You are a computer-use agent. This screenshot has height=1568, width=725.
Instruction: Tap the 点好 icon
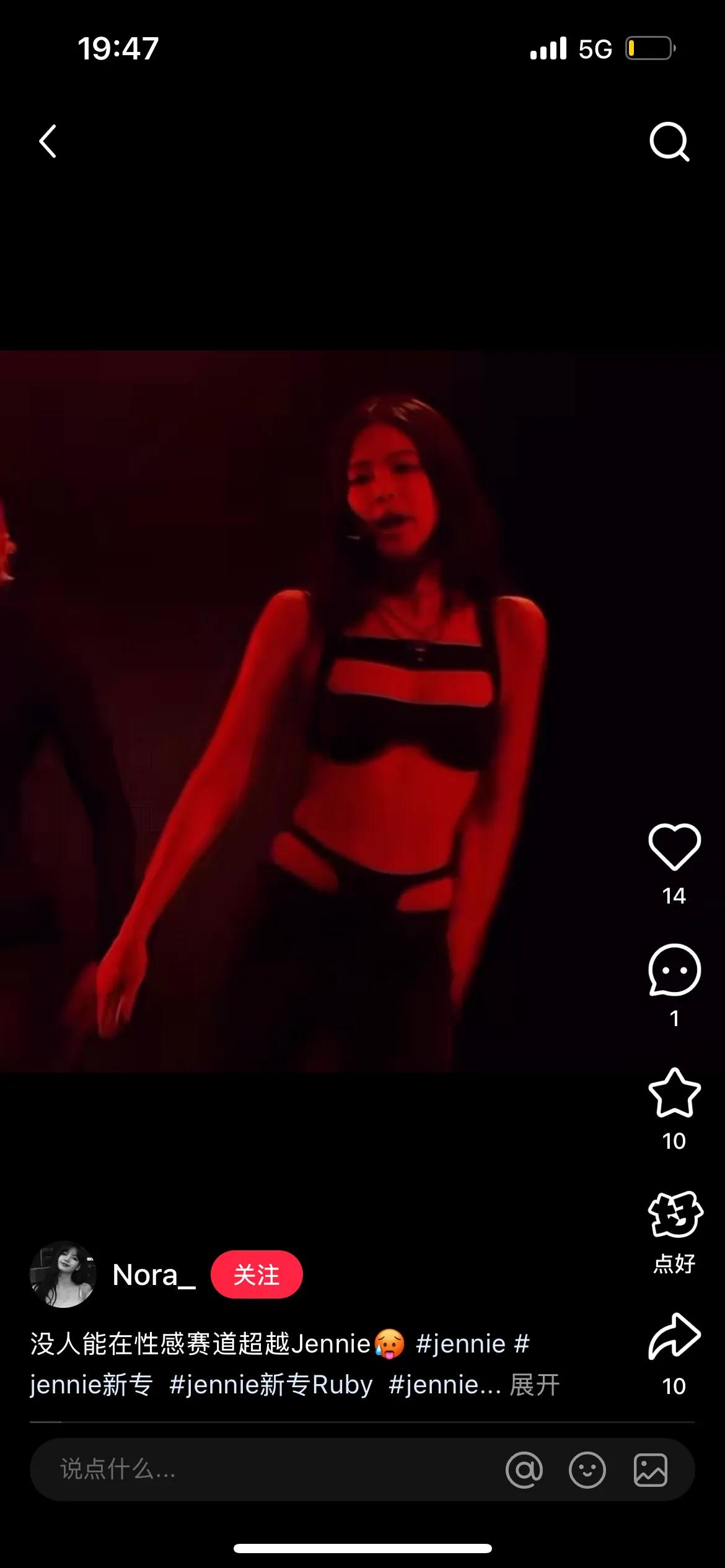point(674,1215)
